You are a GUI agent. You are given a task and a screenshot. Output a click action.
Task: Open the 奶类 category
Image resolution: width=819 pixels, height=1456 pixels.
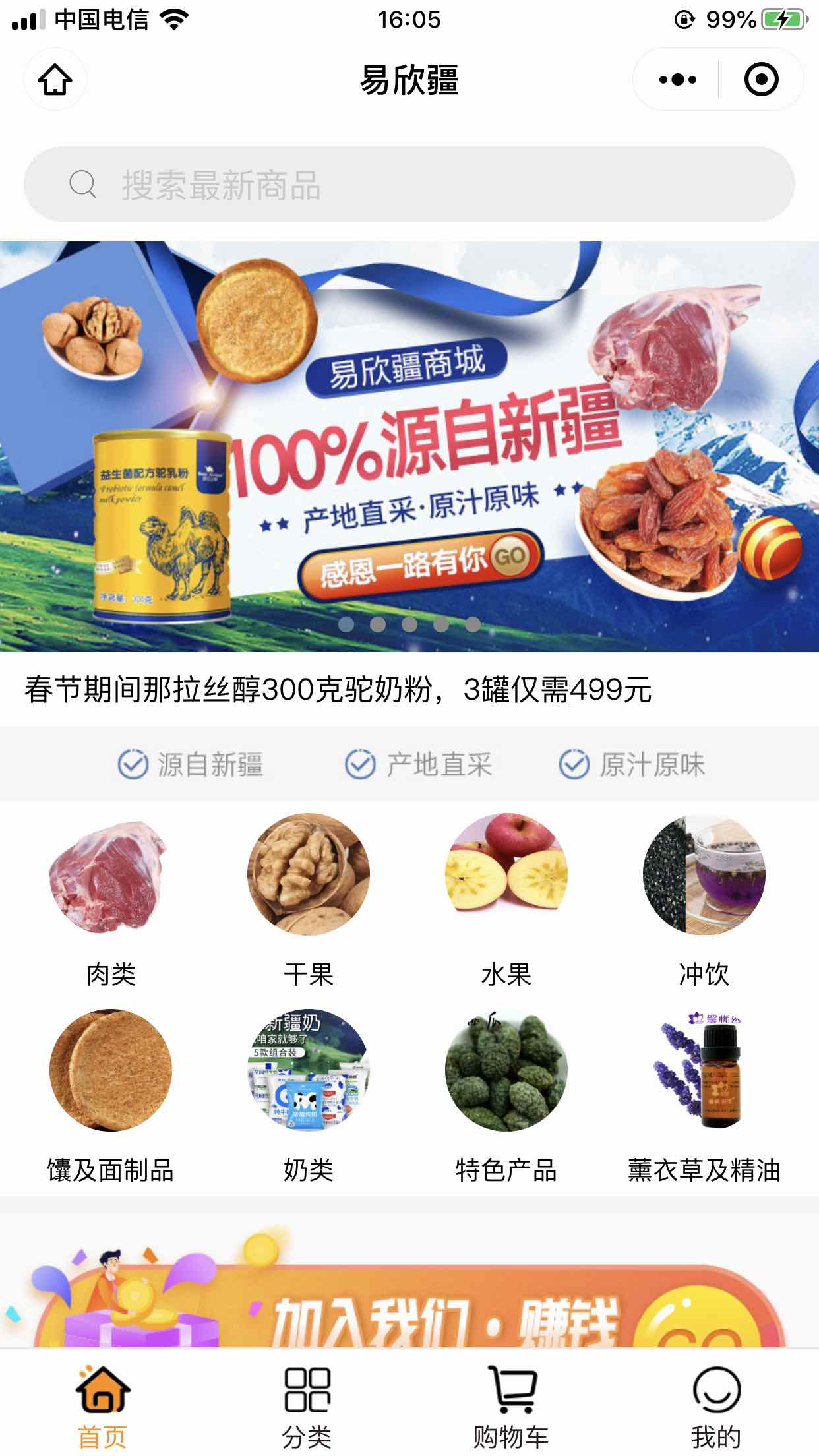pyautogui.click(x=308, y=1096)
